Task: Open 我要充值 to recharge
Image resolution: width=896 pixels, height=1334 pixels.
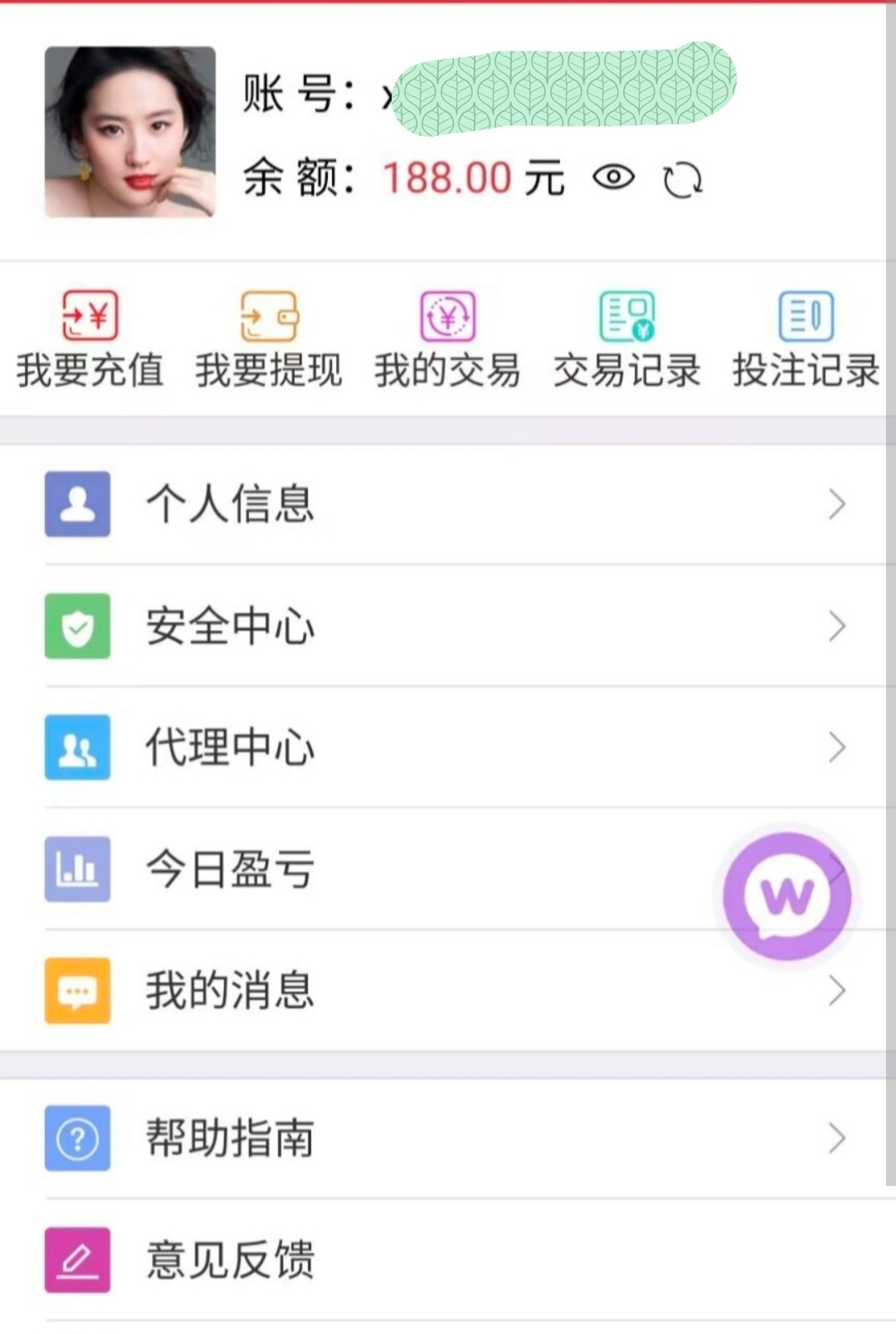Action: click(90, 338)
